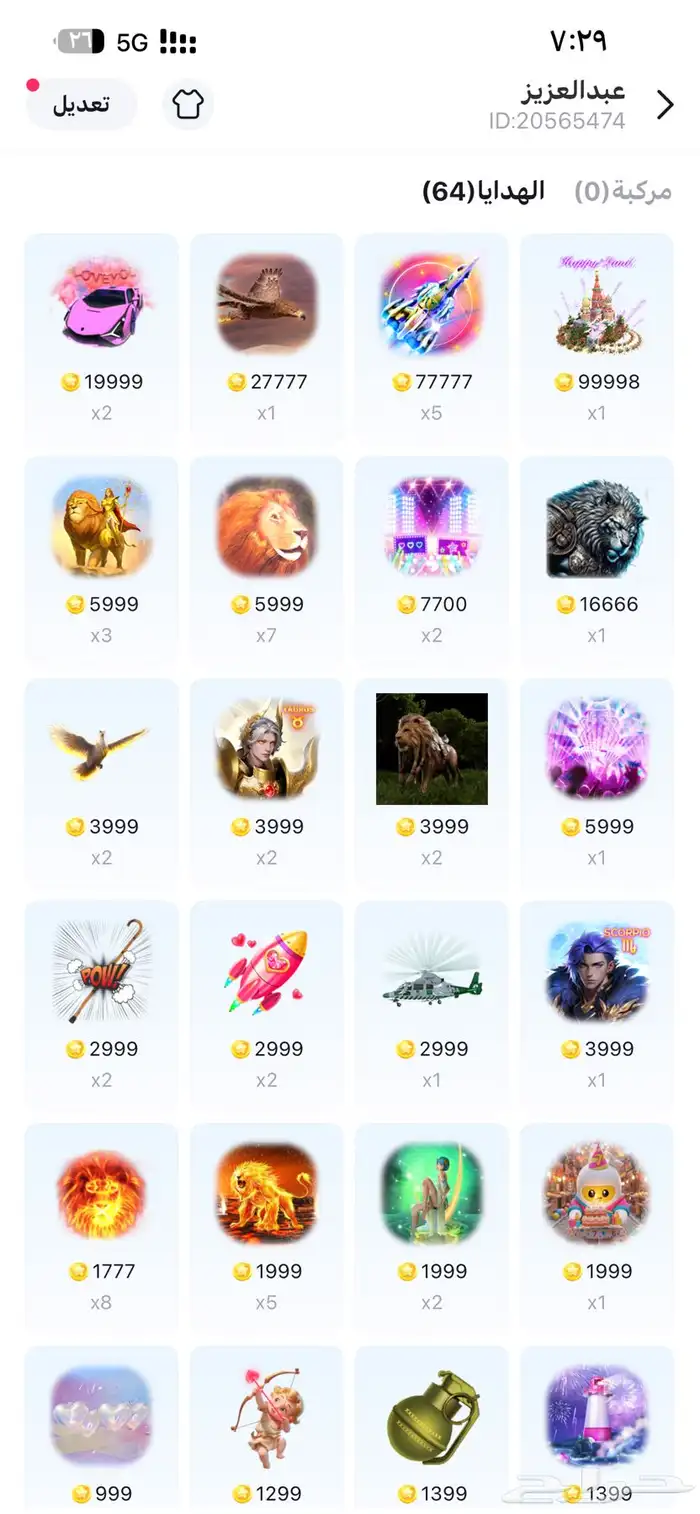
Task: Open the castle gift worth 99998
Action: click(x=597, y=335)
